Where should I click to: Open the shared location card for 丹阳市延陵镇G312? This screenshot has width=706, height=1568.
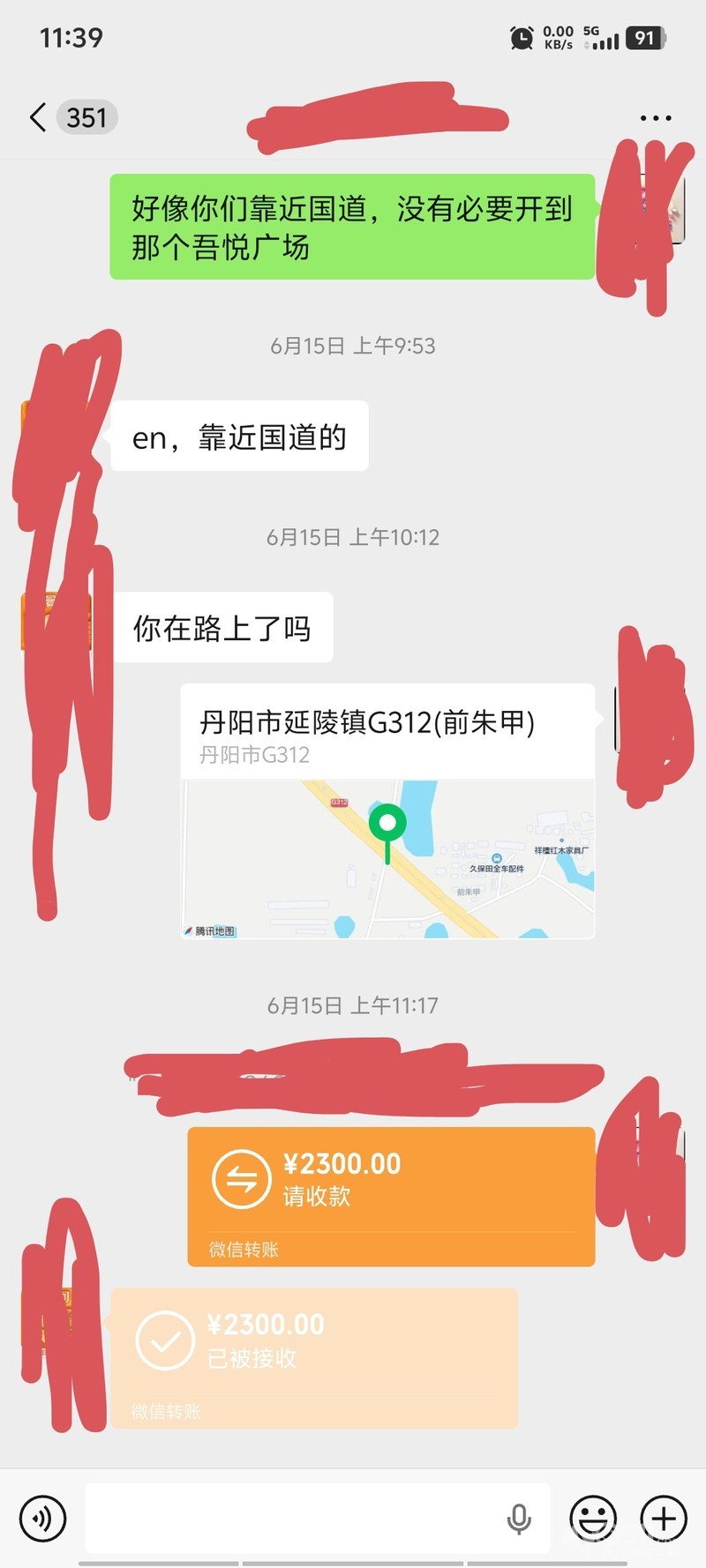[387, 810]
